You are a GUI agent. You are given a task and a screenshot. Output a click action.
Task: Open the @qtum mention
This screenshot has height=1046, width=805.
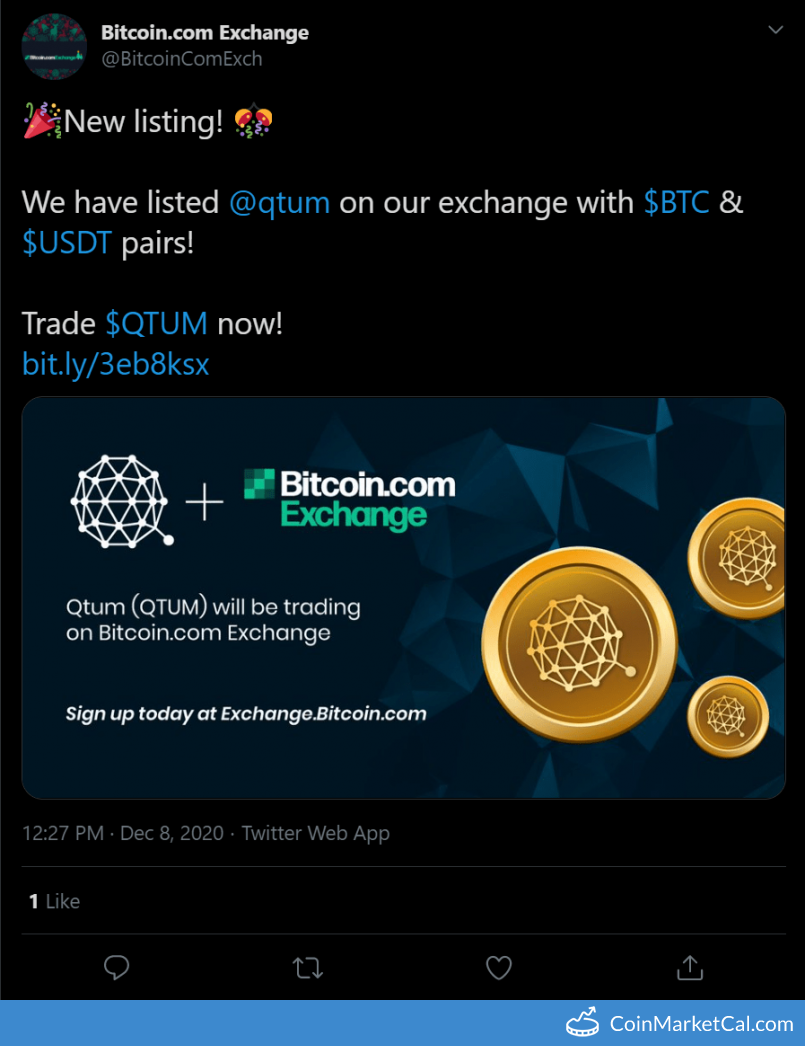click(279, 203)
